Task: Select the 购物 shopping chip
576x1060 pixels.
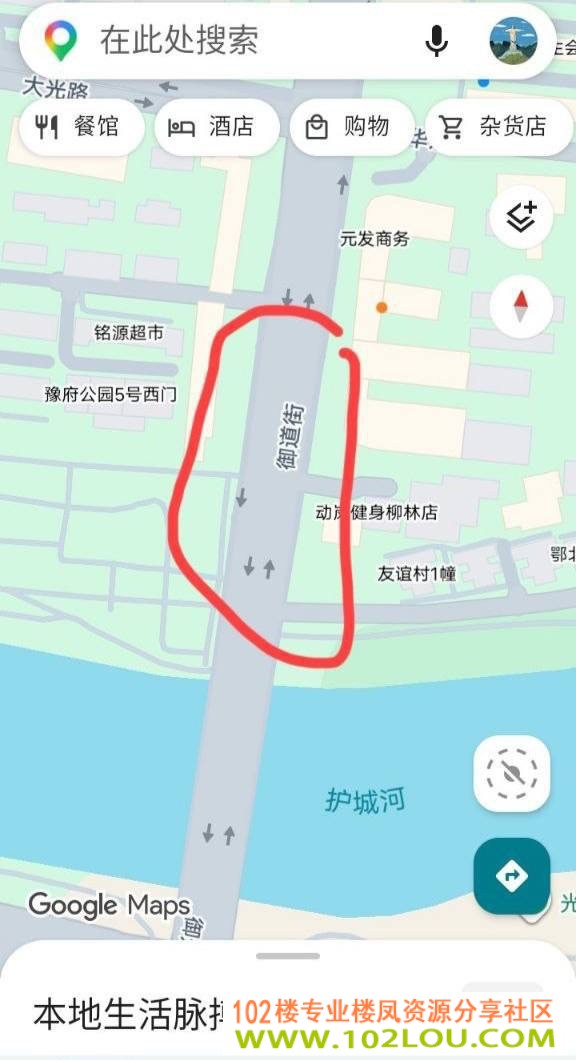Action: 352,127
